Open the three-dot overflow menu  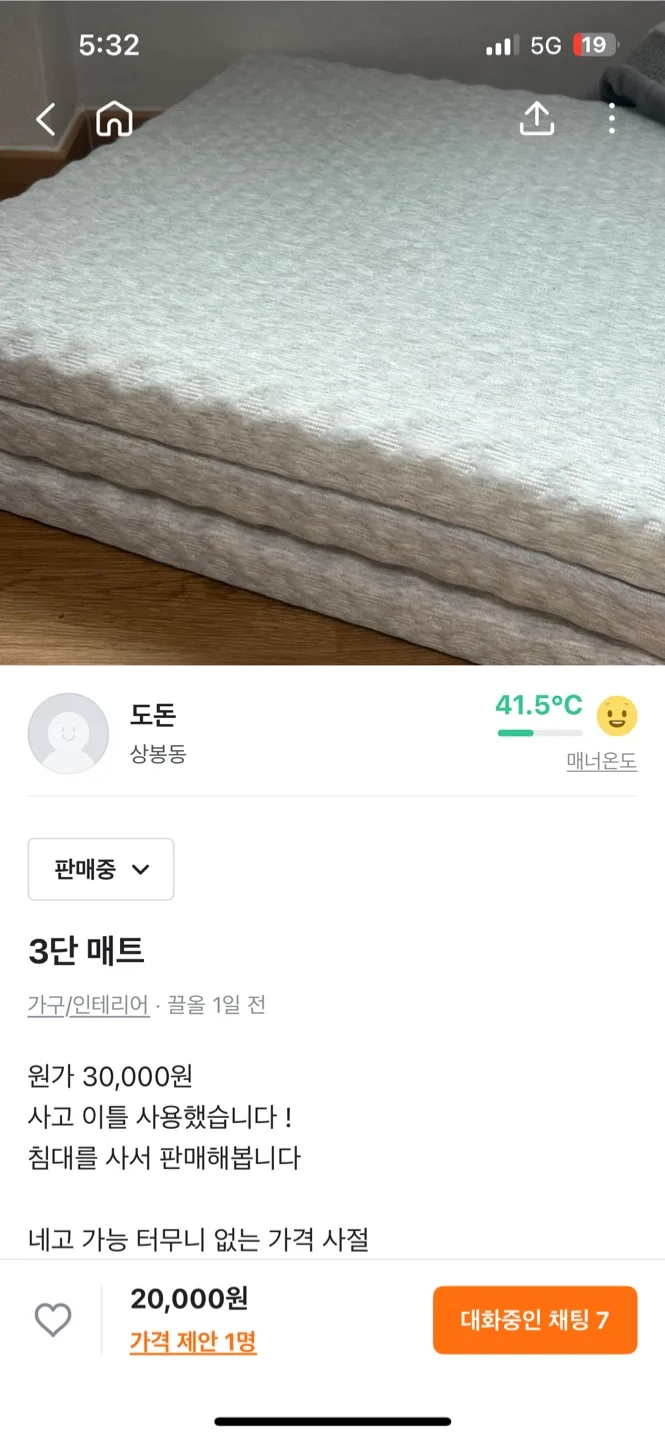611,120
